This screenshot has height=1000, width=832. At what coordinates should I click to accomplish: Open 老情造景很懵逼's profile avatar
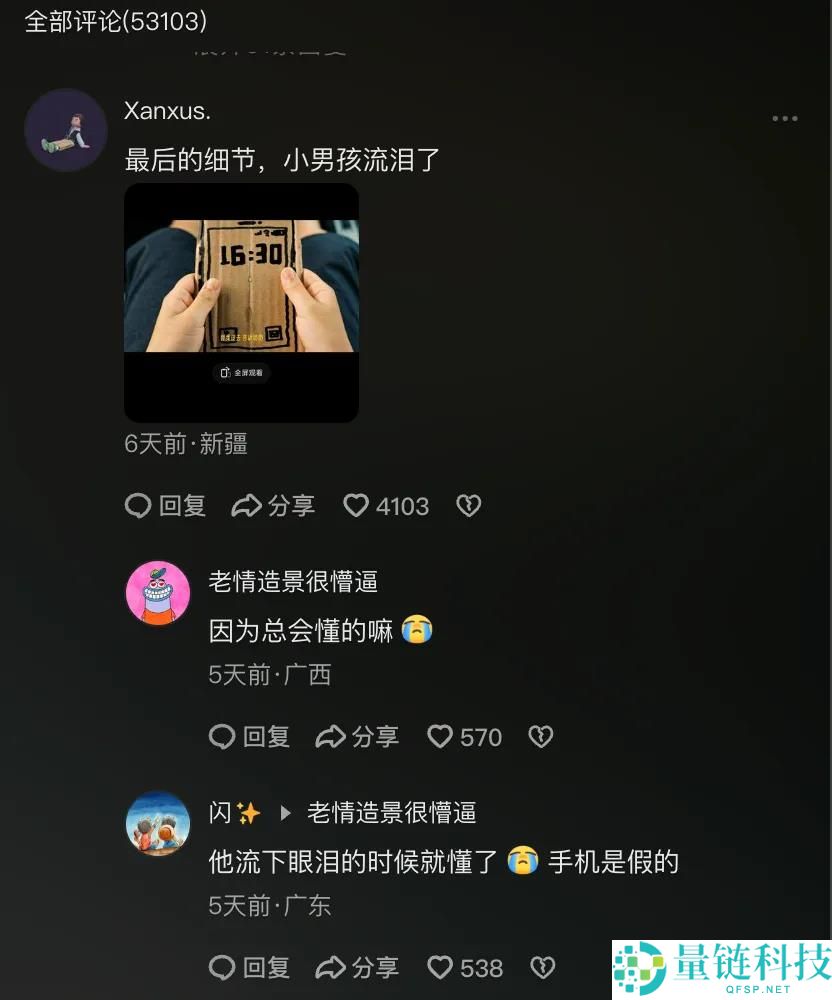(157, 593)
